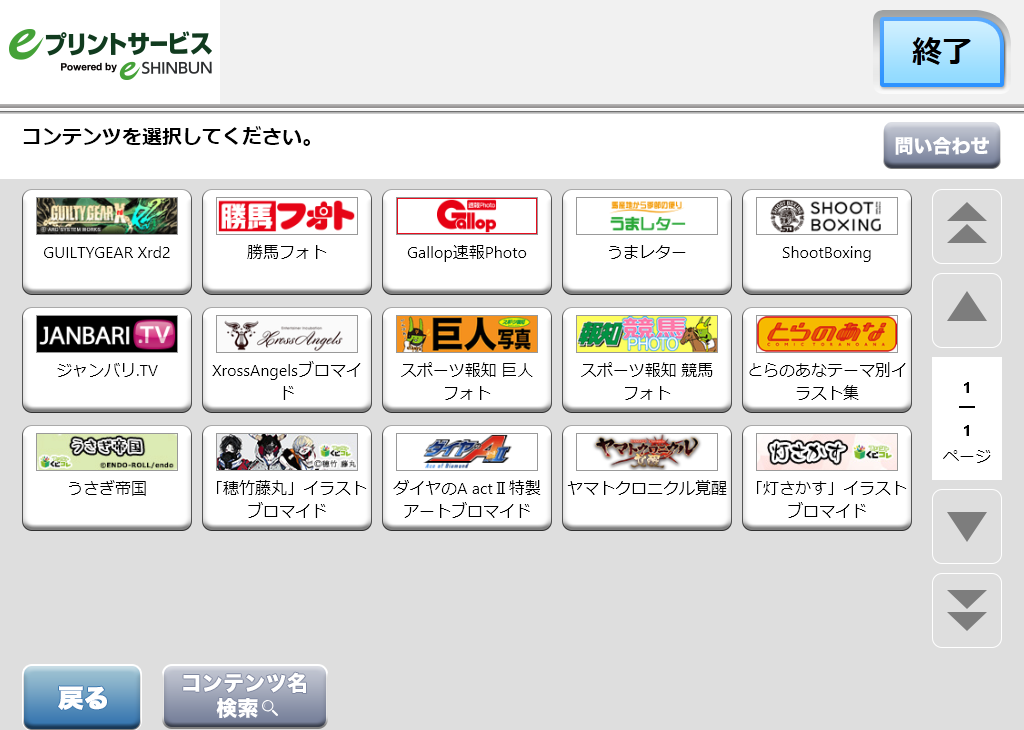Choose ヤマトクロニクル覚醒

[647, 476]
